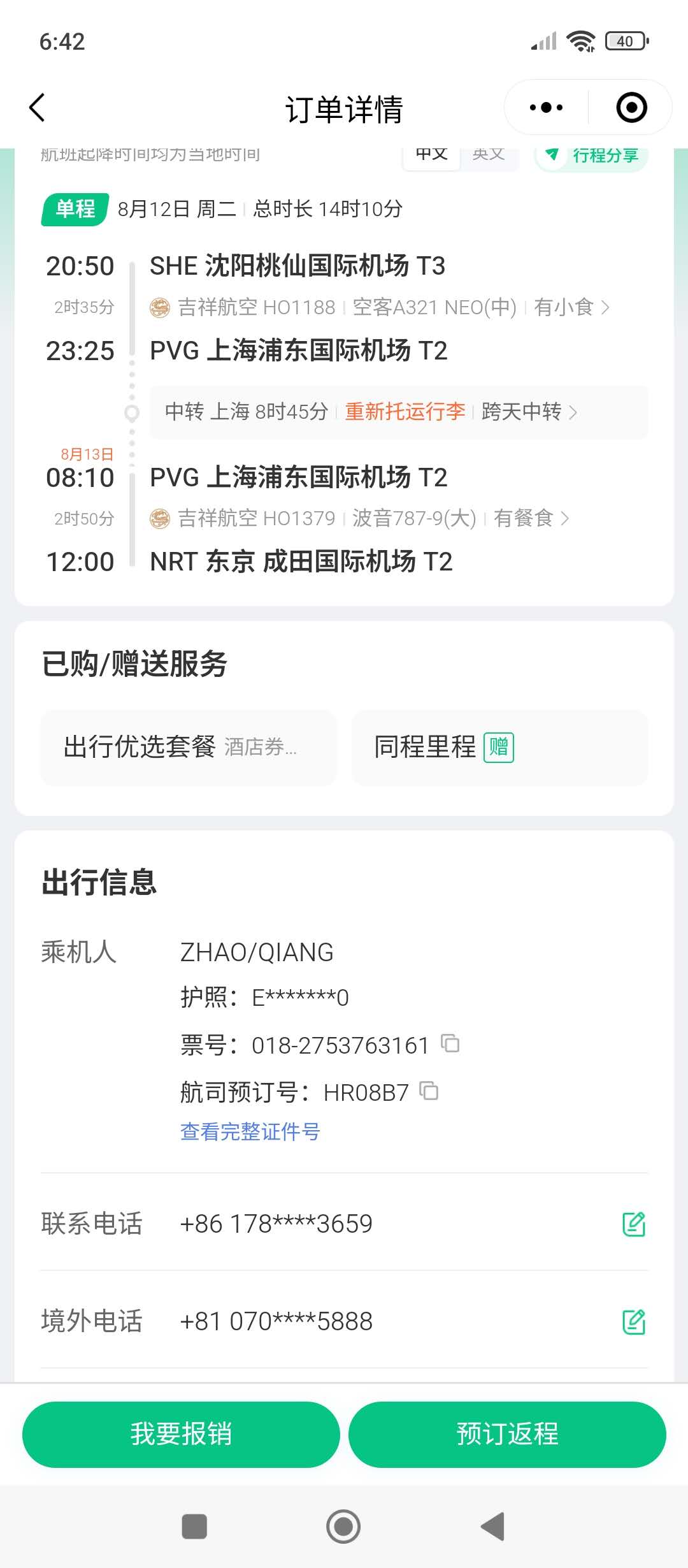
Task: Tap 查看完整证件号 link
Action: [250, 1132]
